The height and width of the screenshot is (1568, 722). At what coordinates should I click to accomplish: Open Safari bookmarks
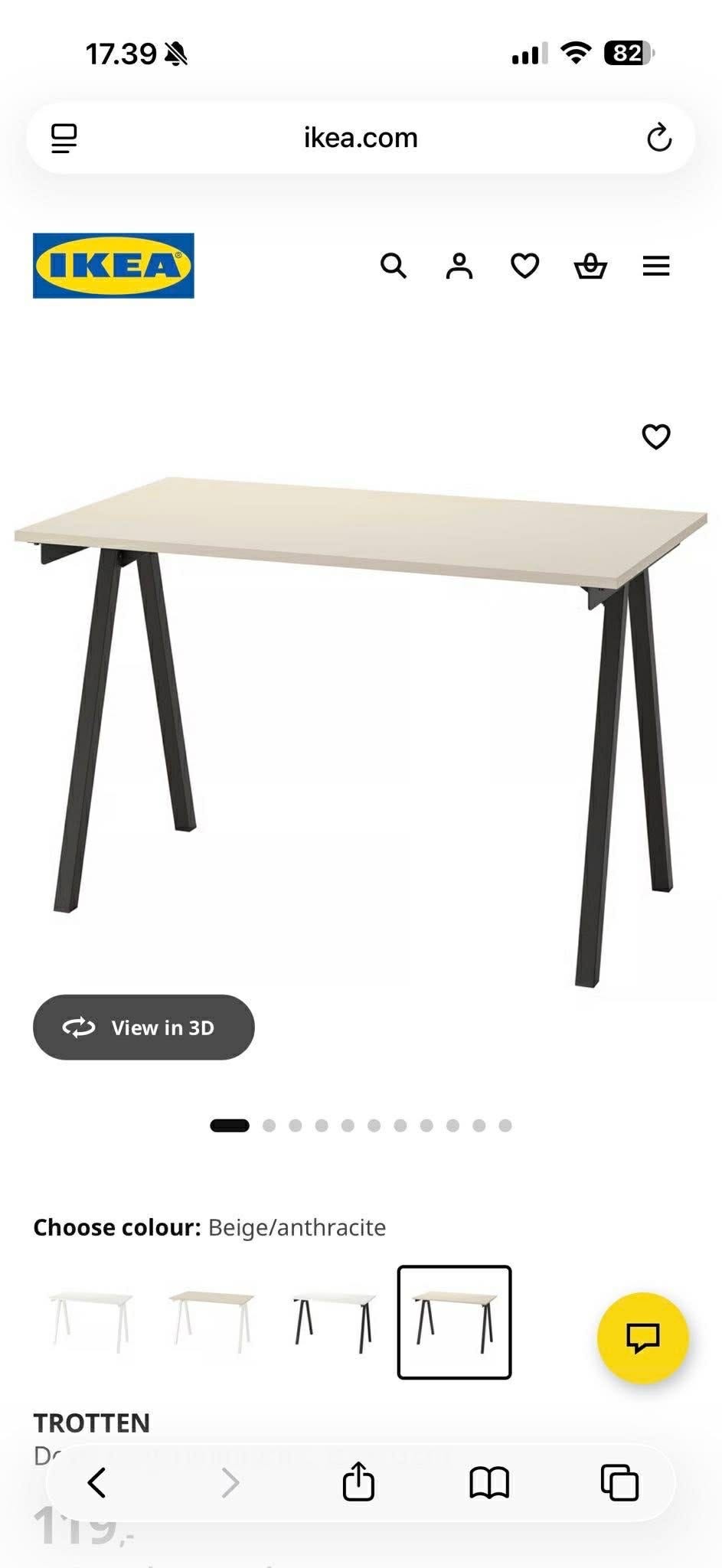(488, 1482)
